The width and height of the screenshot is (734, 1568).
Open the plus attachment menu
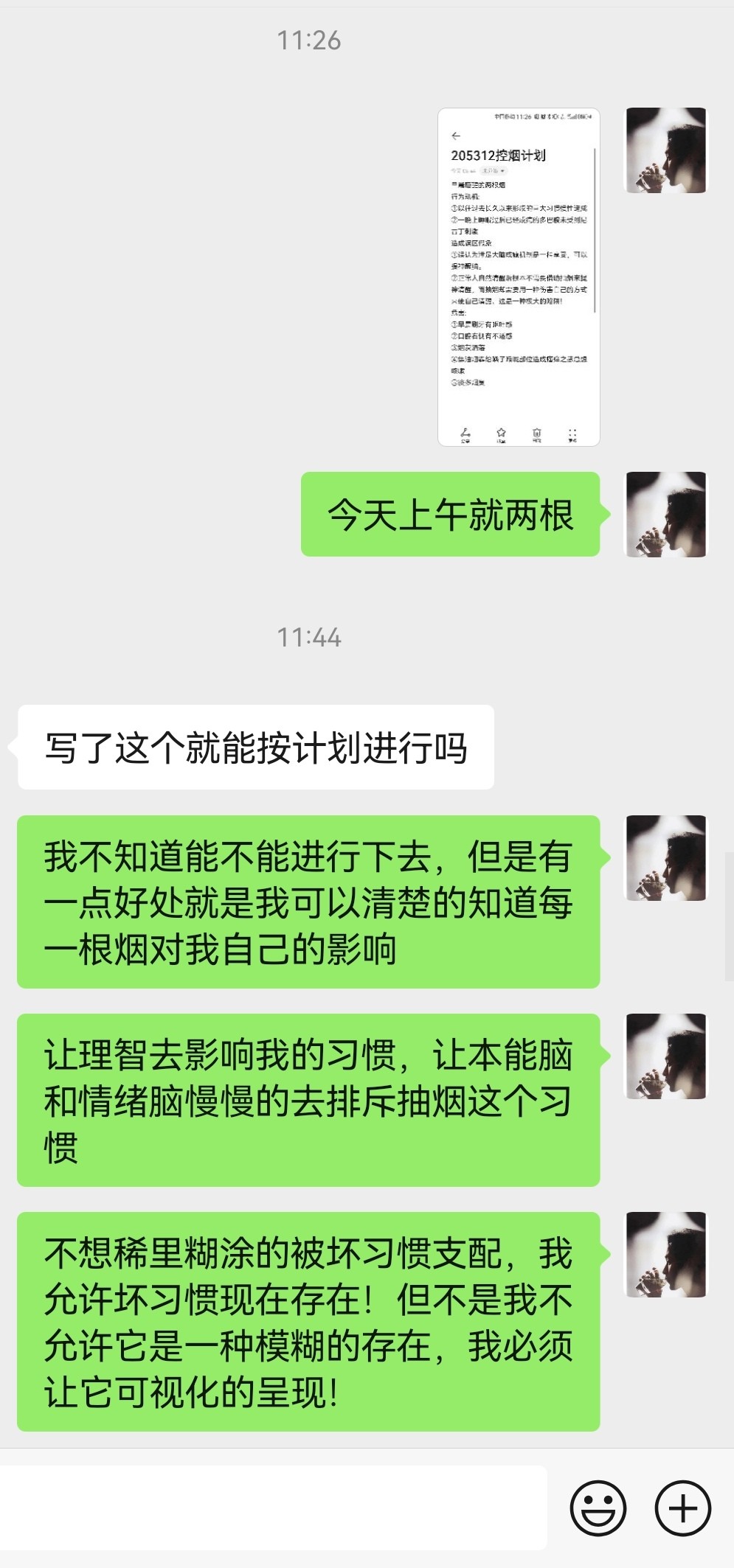[683, 1508]
